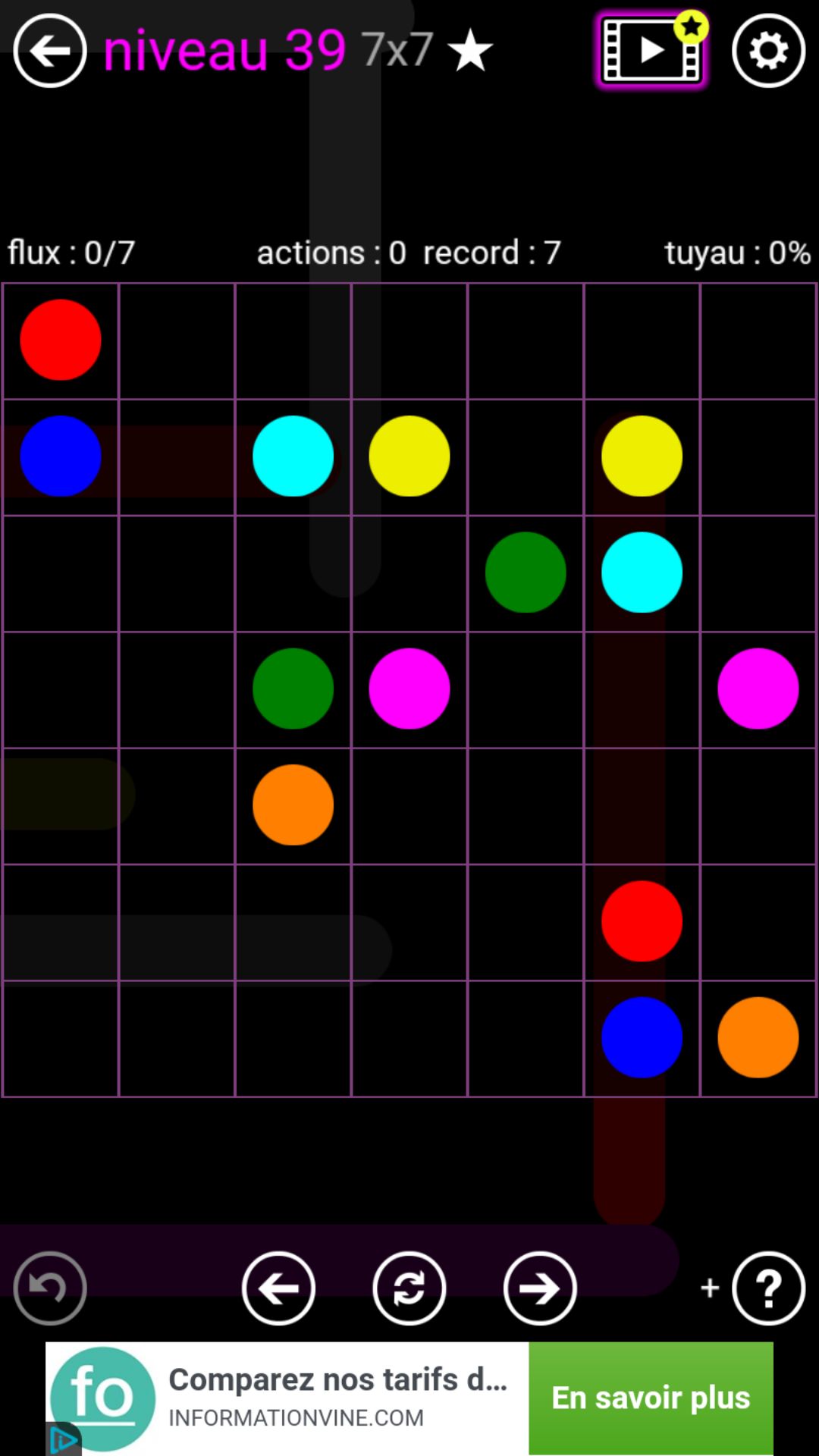Image resolution: width=819 pixels, height=1456 pixels.
Task: Go back using the top-left arrow
Action: [x=50, y=51]
